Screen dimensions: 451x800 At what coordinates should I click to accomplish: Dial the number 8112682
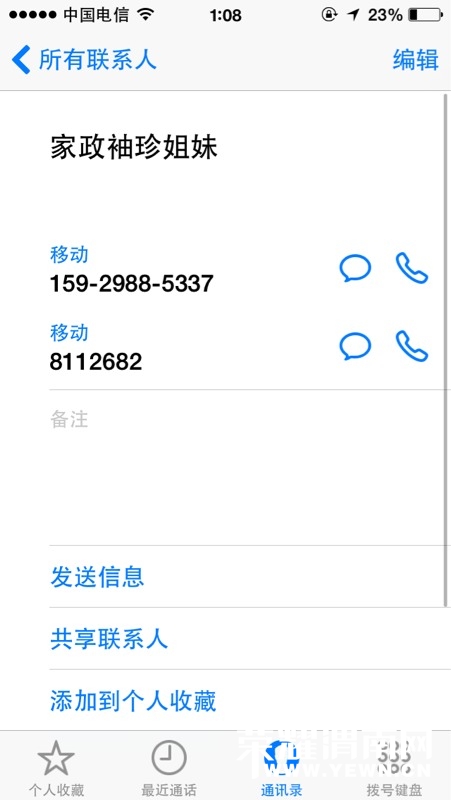click(412, 346)
